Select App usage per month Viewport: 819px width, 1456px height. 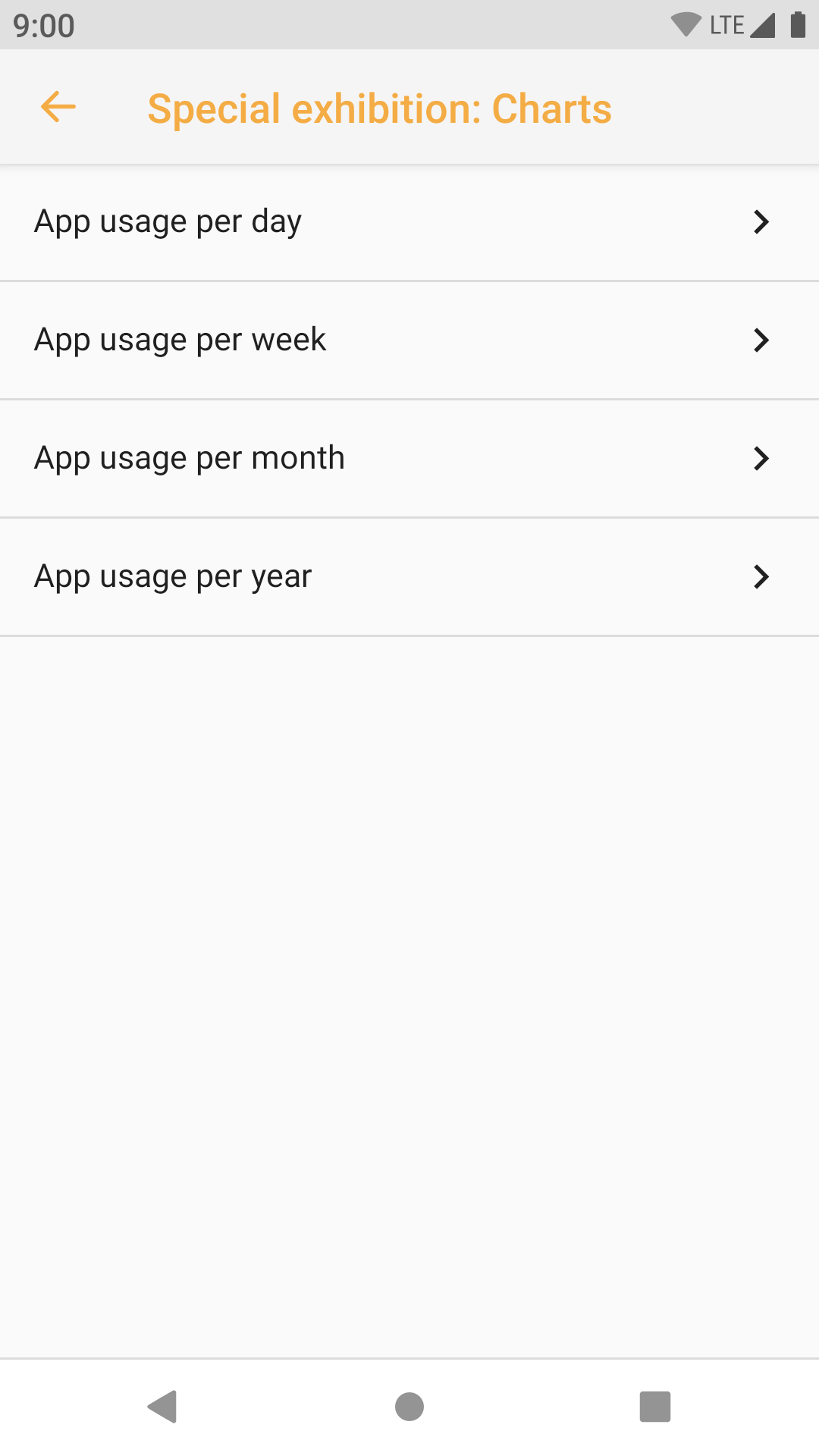(x=409, y=459)
